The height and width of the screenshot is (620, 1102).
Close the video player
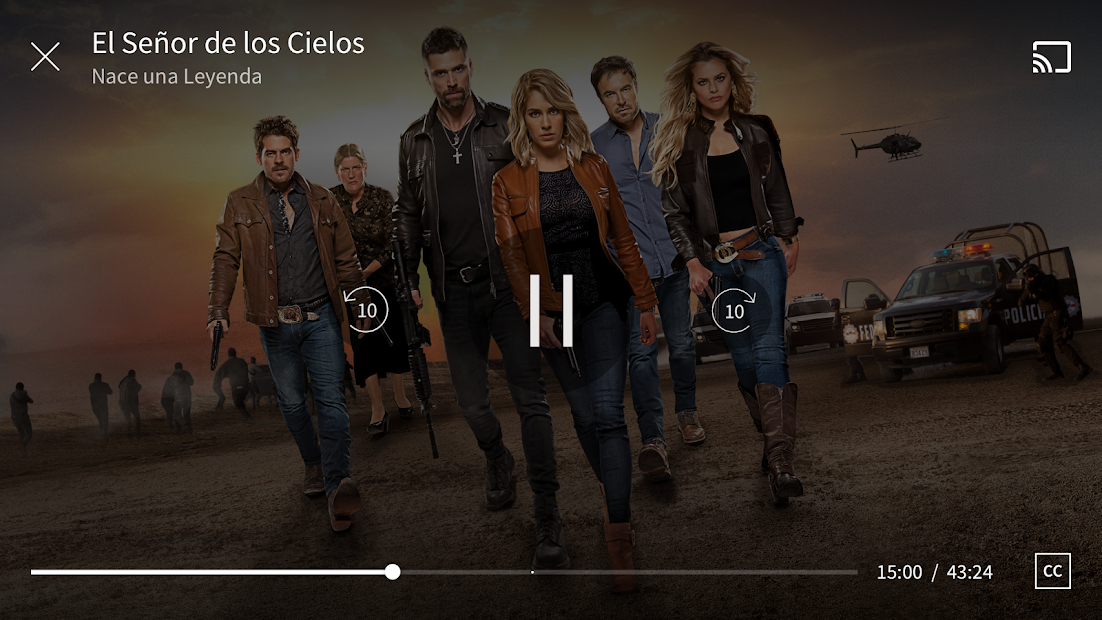(45, 57)
